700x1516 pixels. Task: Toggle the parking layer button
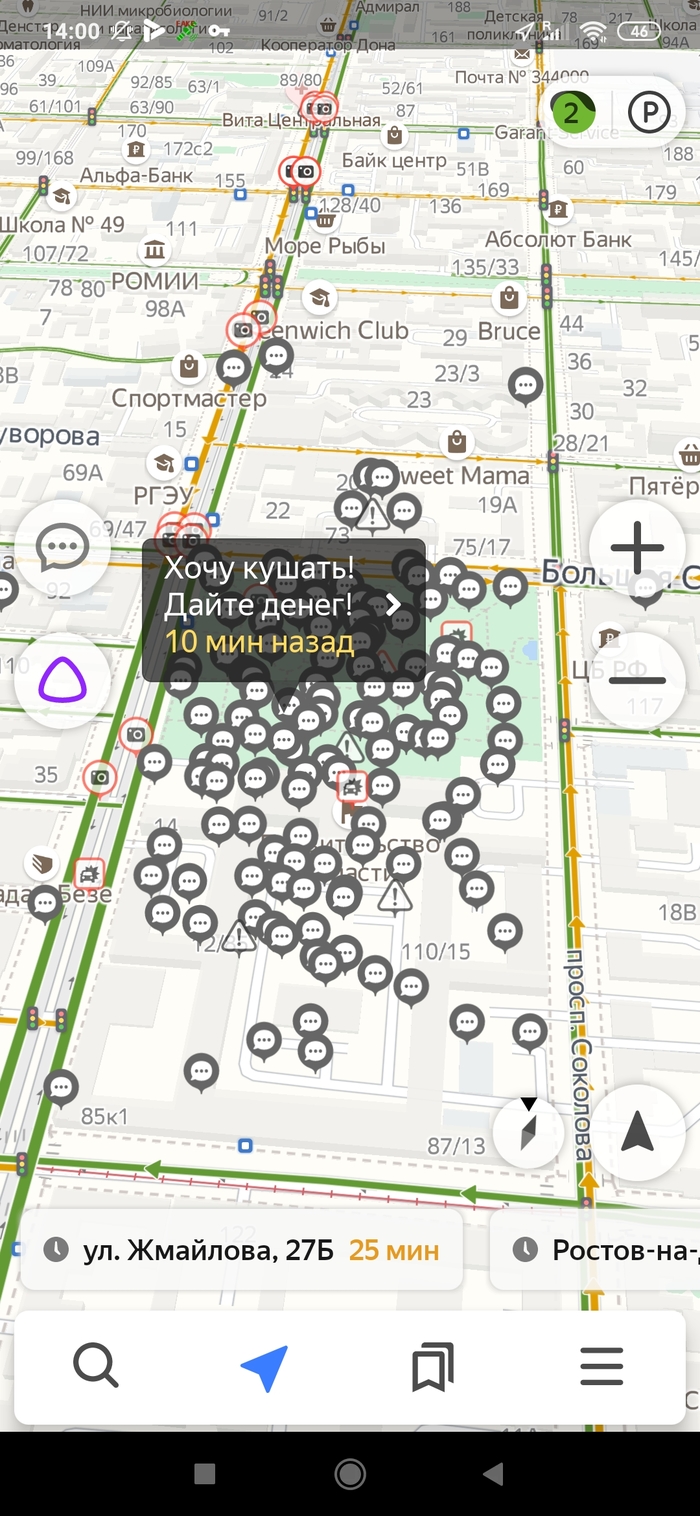pos(649,113)
